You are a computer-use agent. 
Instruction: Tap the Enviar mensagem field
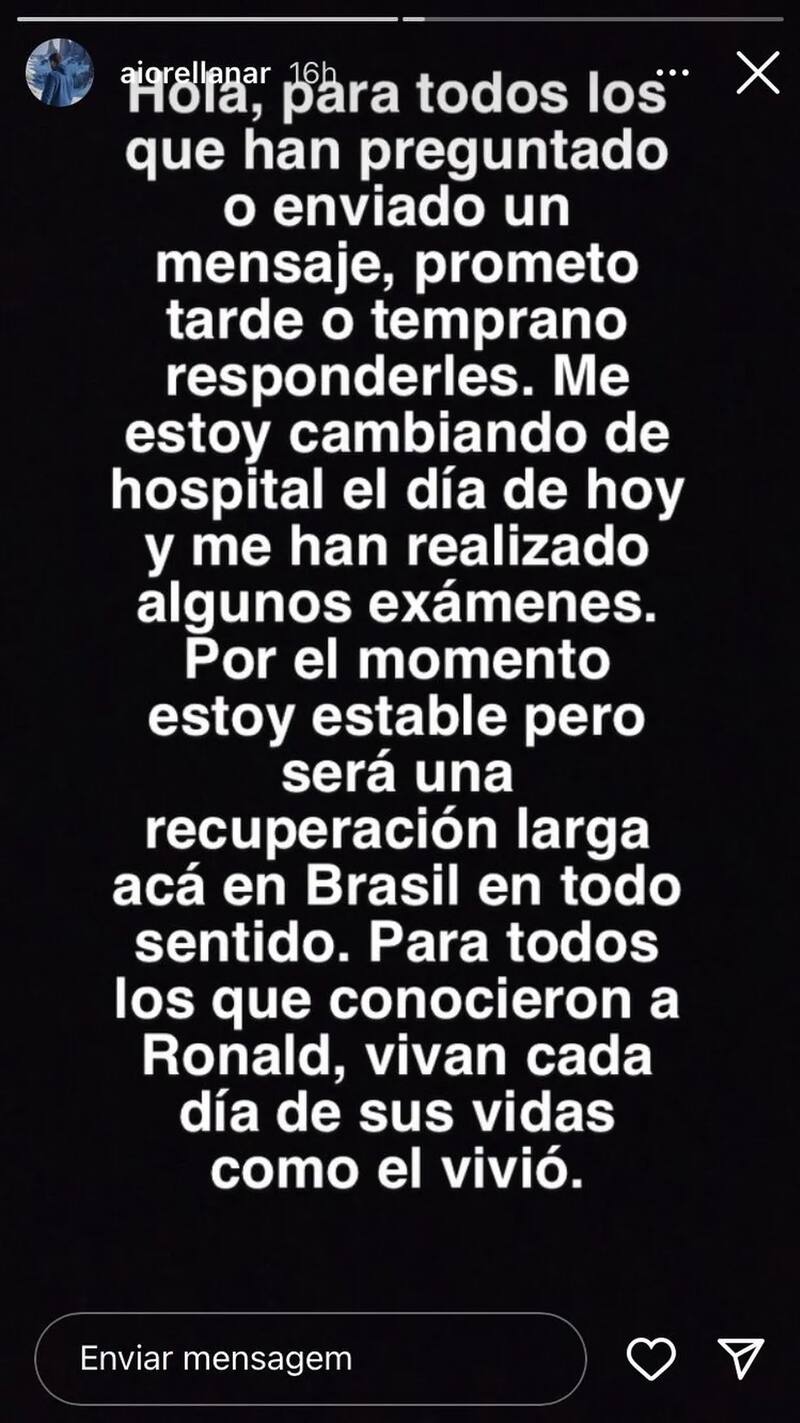310,1358
